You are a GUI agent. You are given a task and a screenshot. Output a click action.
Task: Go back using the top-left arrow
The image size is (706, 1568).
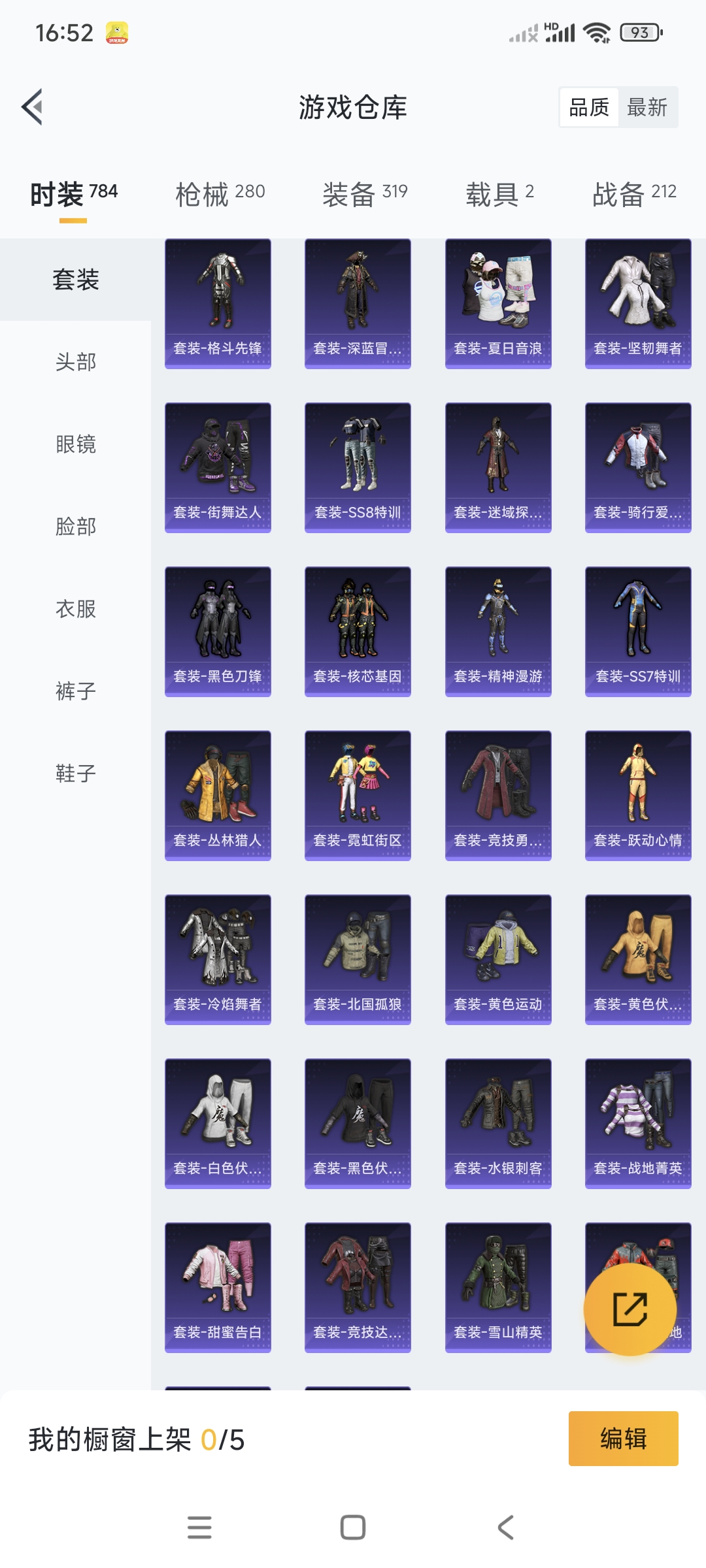(33, 106)
